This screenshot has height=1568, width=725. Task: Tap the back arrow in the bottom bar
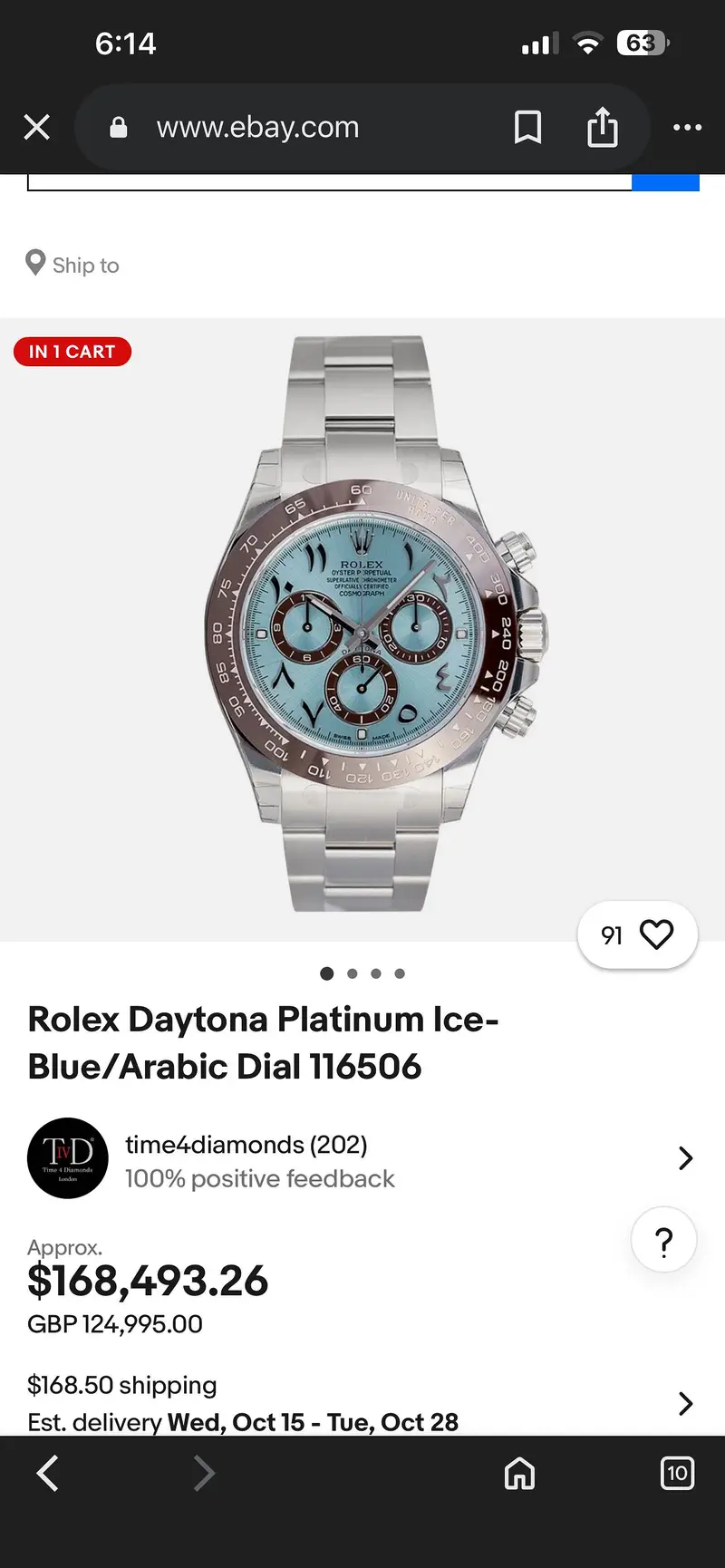pyautogui.click(x=47, y=1474)
